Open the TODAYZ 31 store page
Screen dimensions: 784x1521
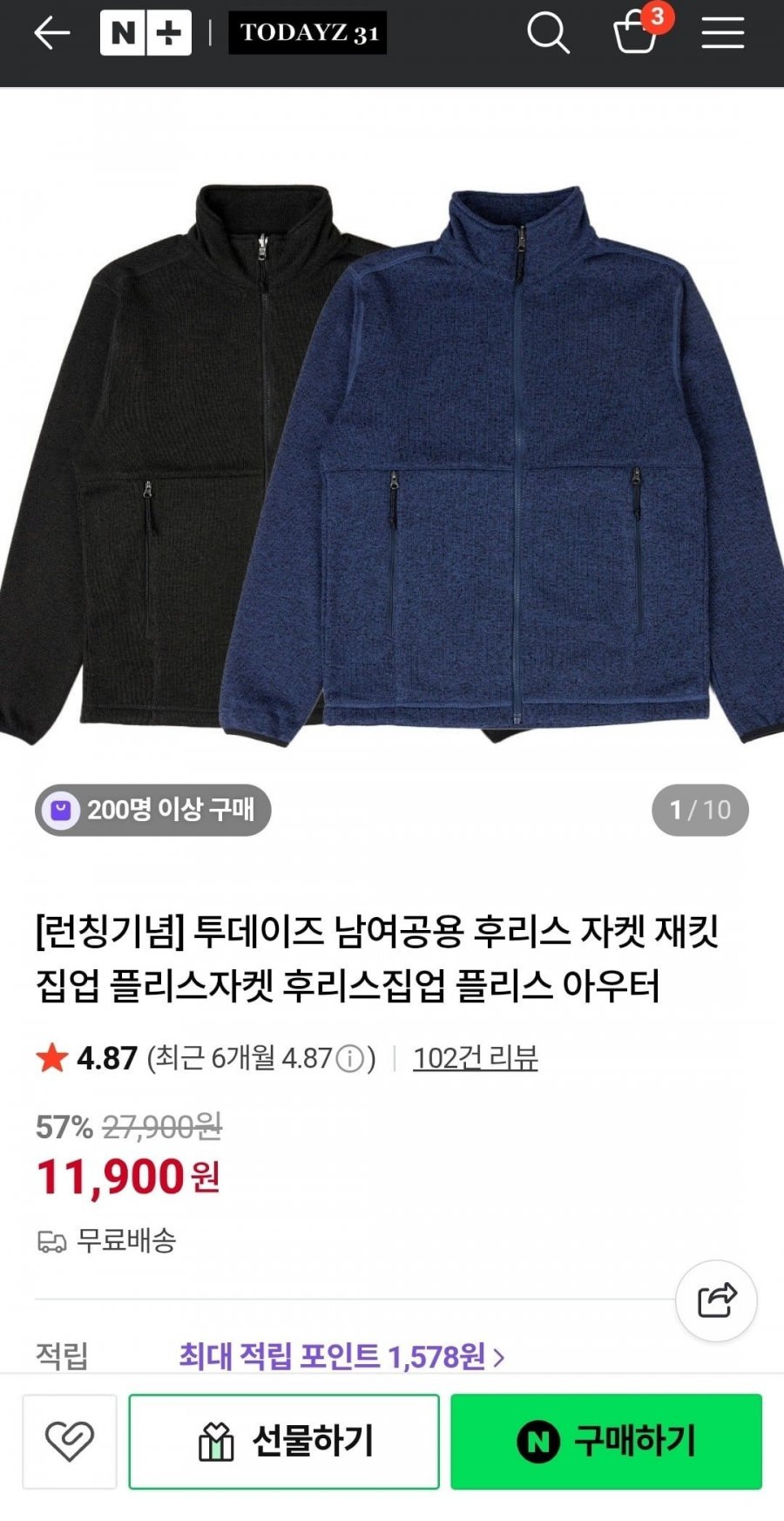(308, 33)
